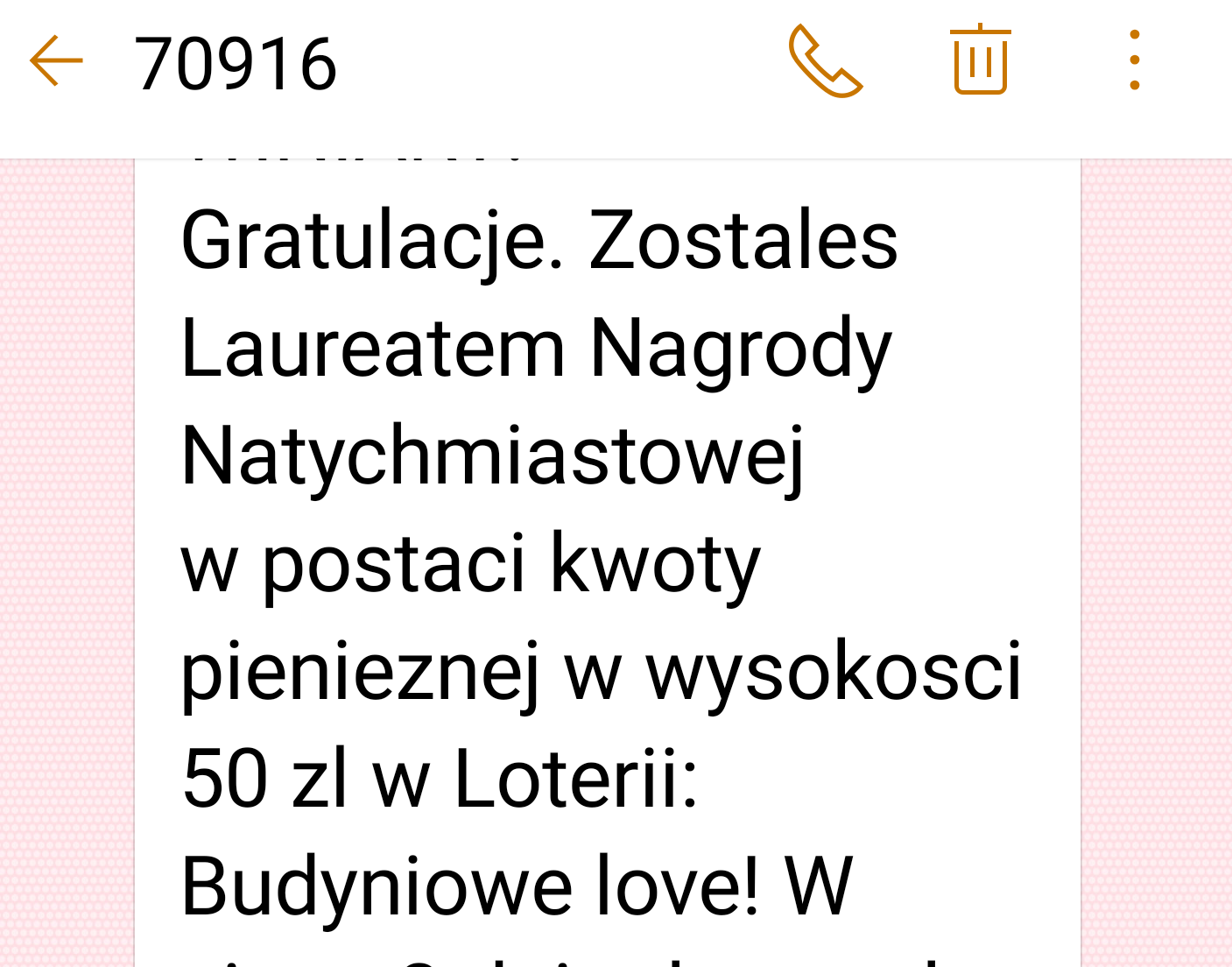Delete this message thread
The width and height of the screenshot is (1232, 967).
(980, 61)
